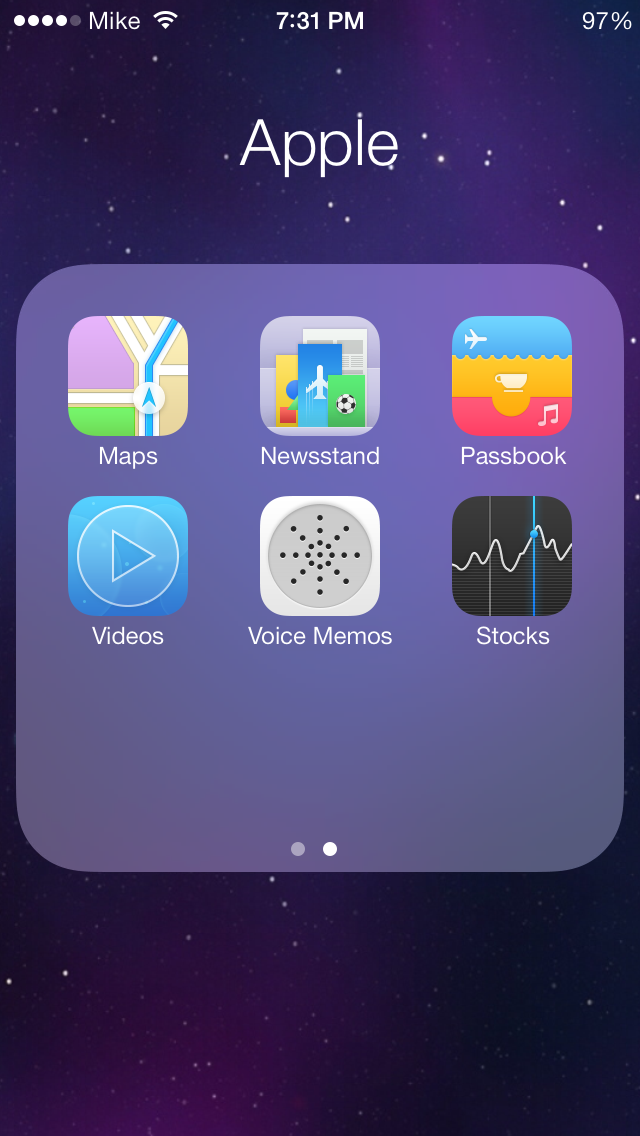Launch the Videos app

(x=128, y=556)
